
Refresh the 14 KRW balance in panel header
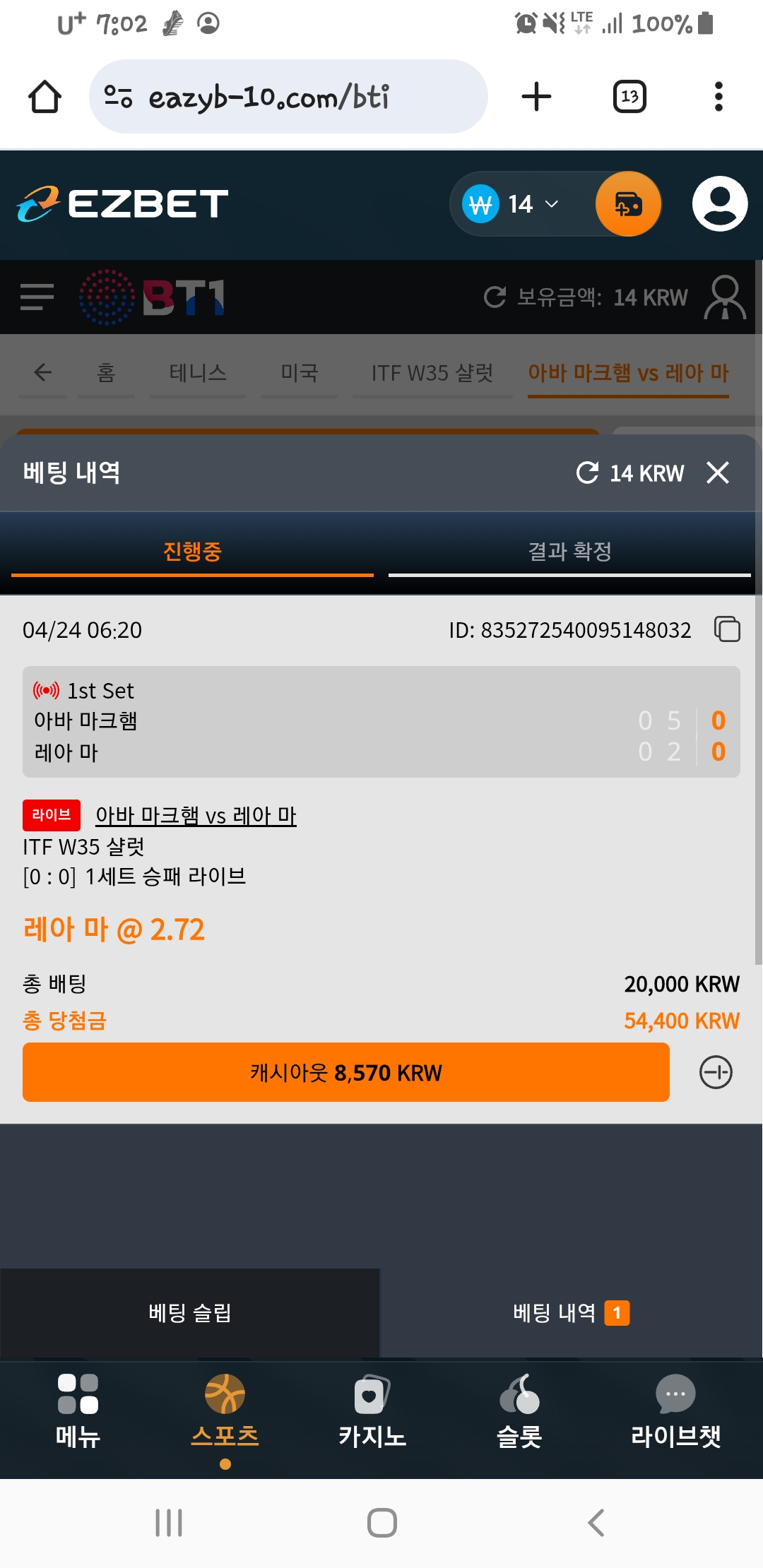[x=587, y=473]
